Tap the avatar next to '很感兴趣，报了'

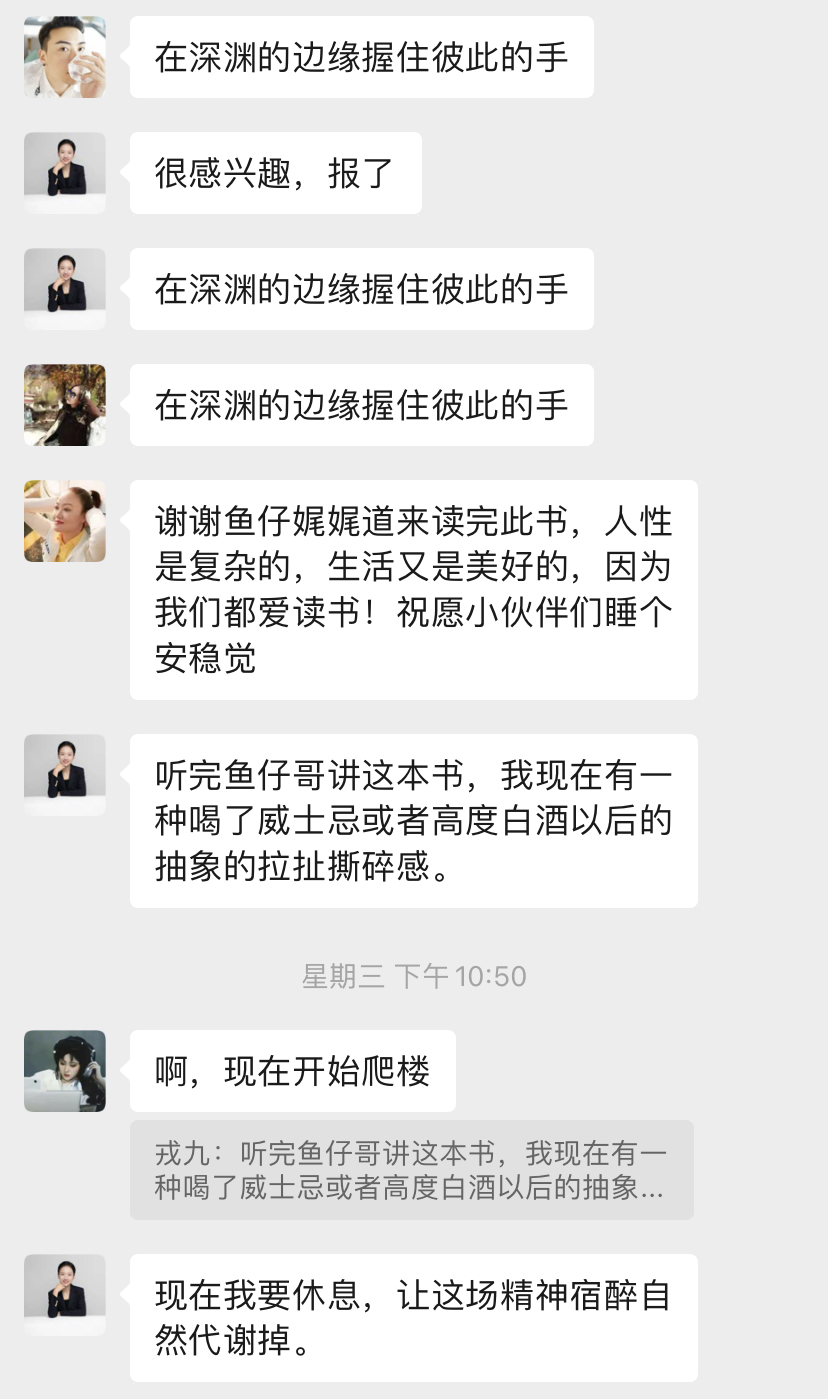click(x=65, y=173)
